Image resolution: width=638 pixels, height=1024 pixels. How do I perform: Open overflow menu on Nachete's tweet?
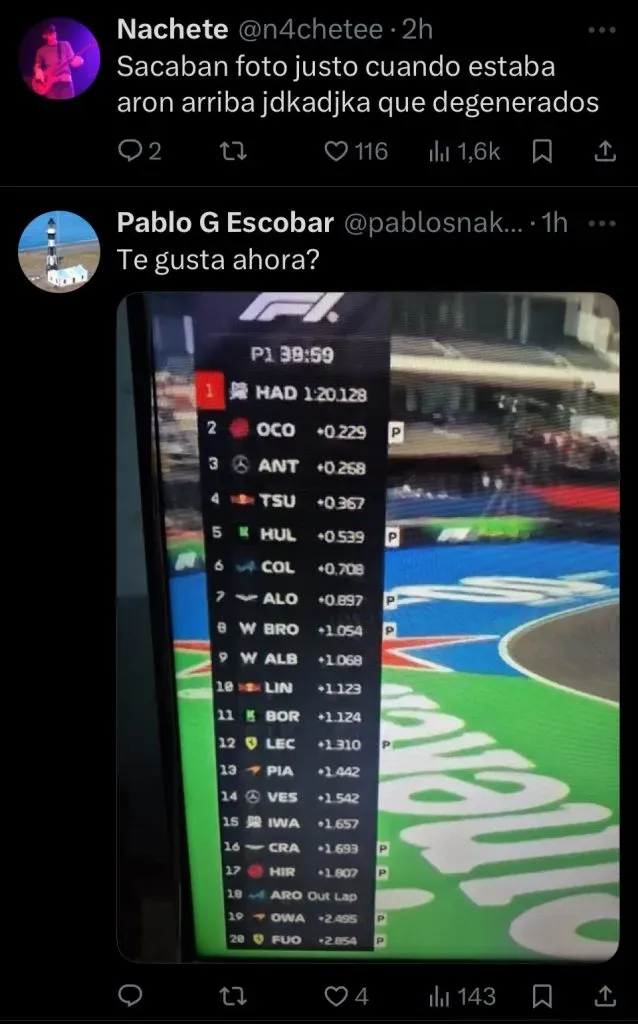[602, 30]
